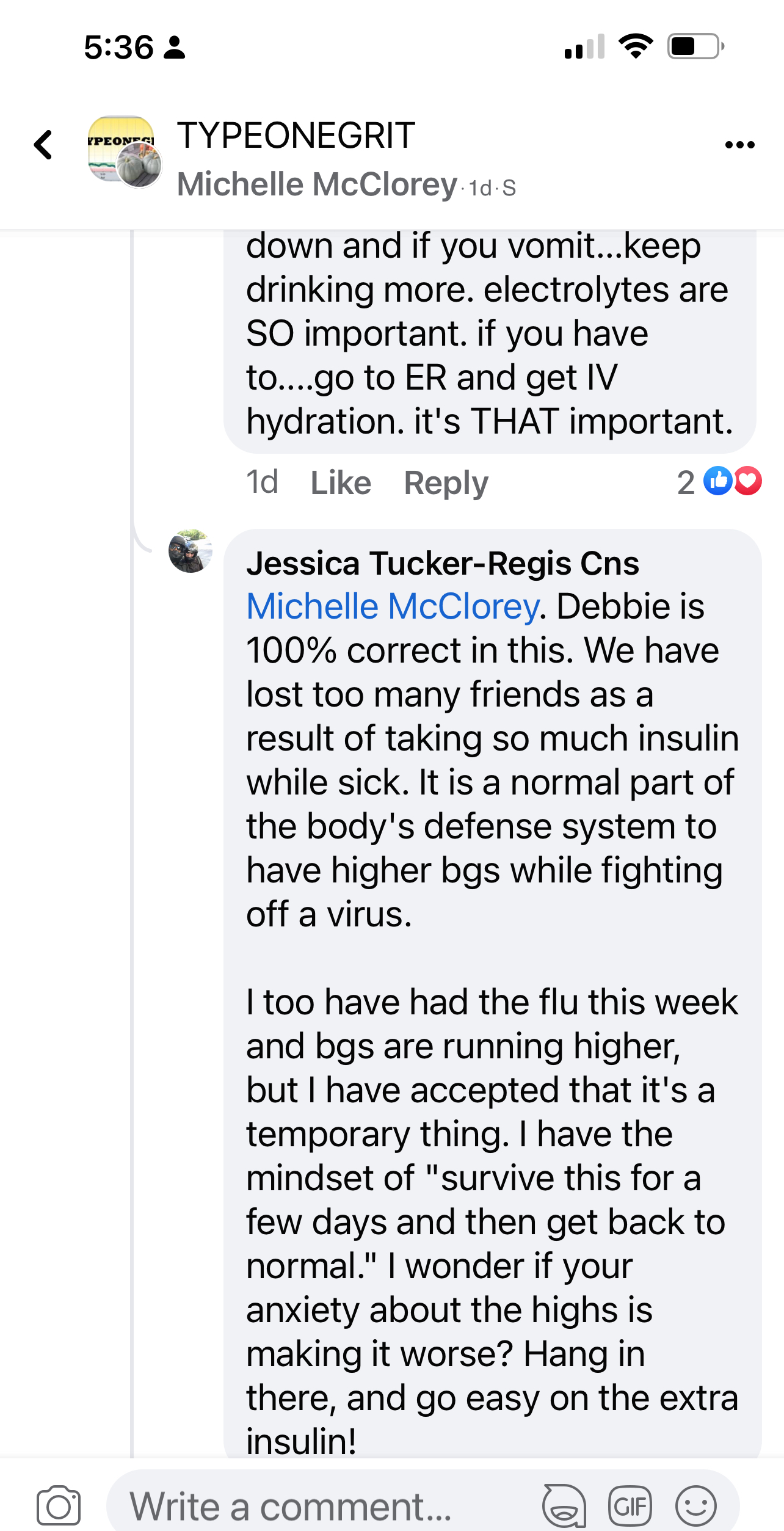The height and width of the screenshot is (1531, 784).
Task: Open the avatar sticker picker
Action: [564, 1506]
